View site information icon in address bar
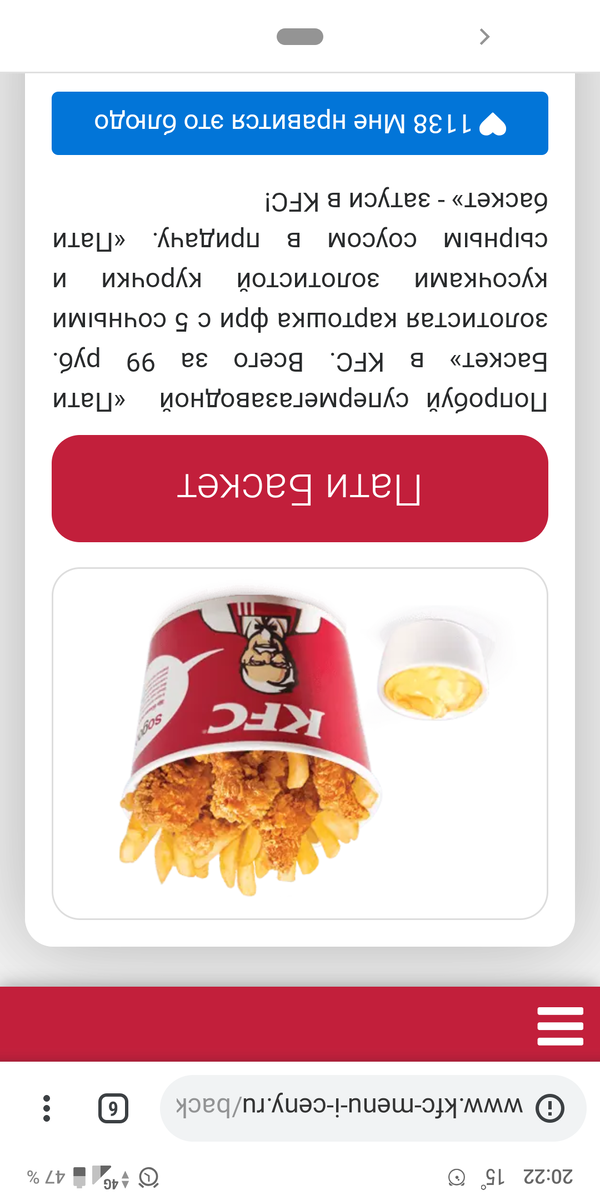Screen dimensions: 600x1200 [x=550, y=1107]
